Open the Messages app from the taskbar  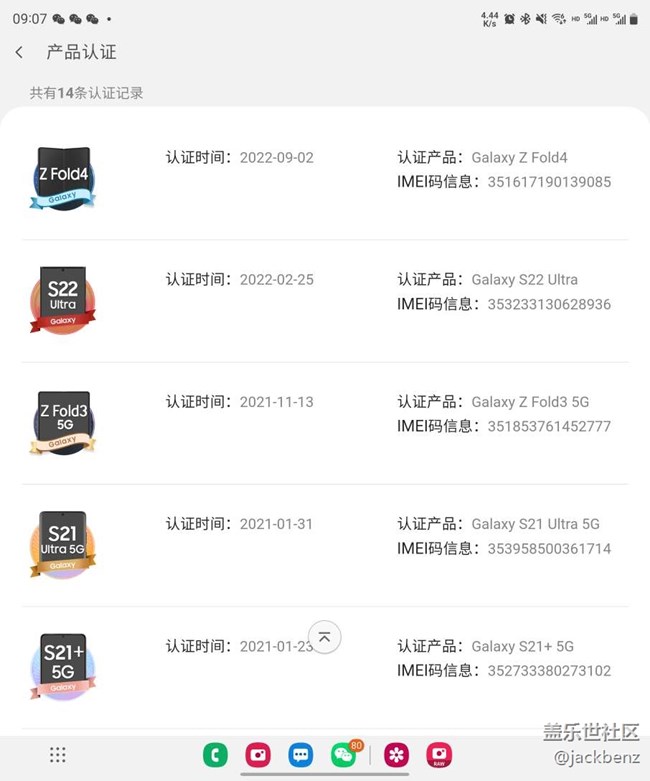coord(300,755)
